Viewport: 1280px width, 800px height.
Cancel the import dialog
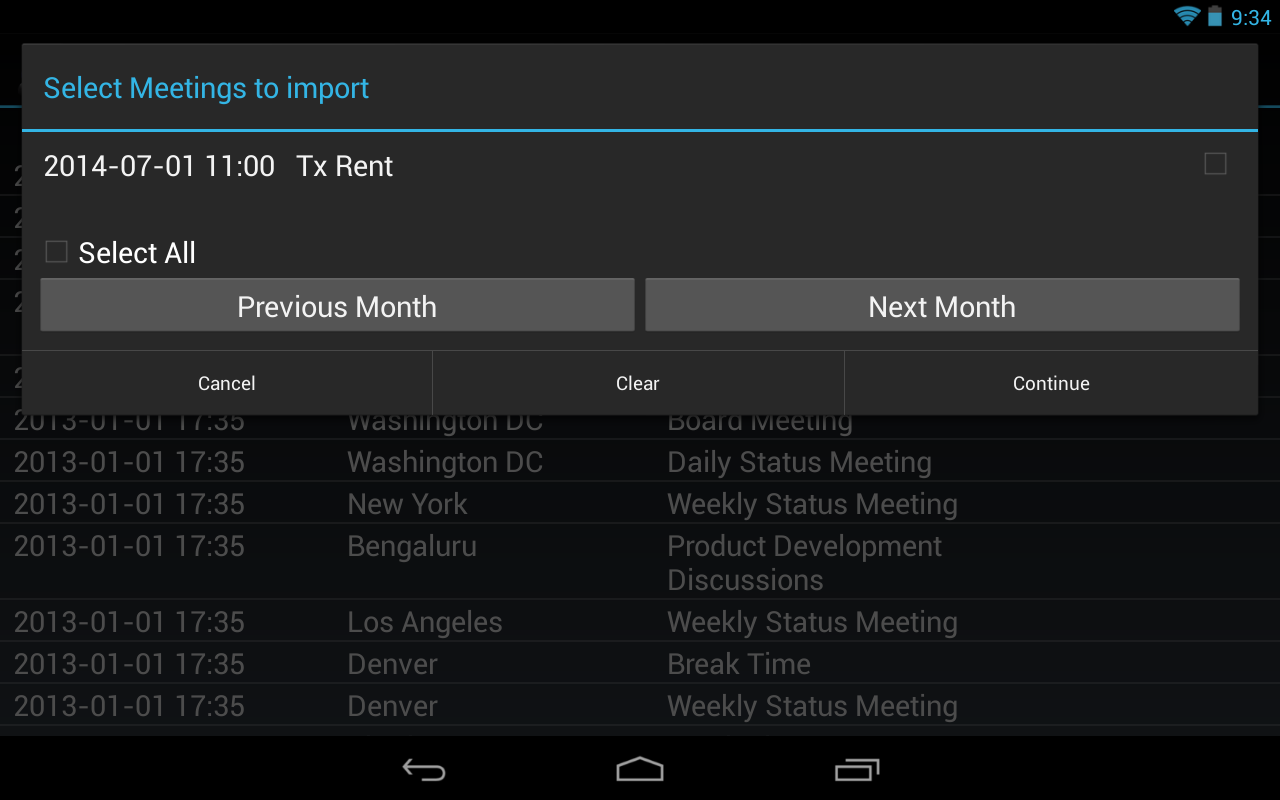(227, 383)
